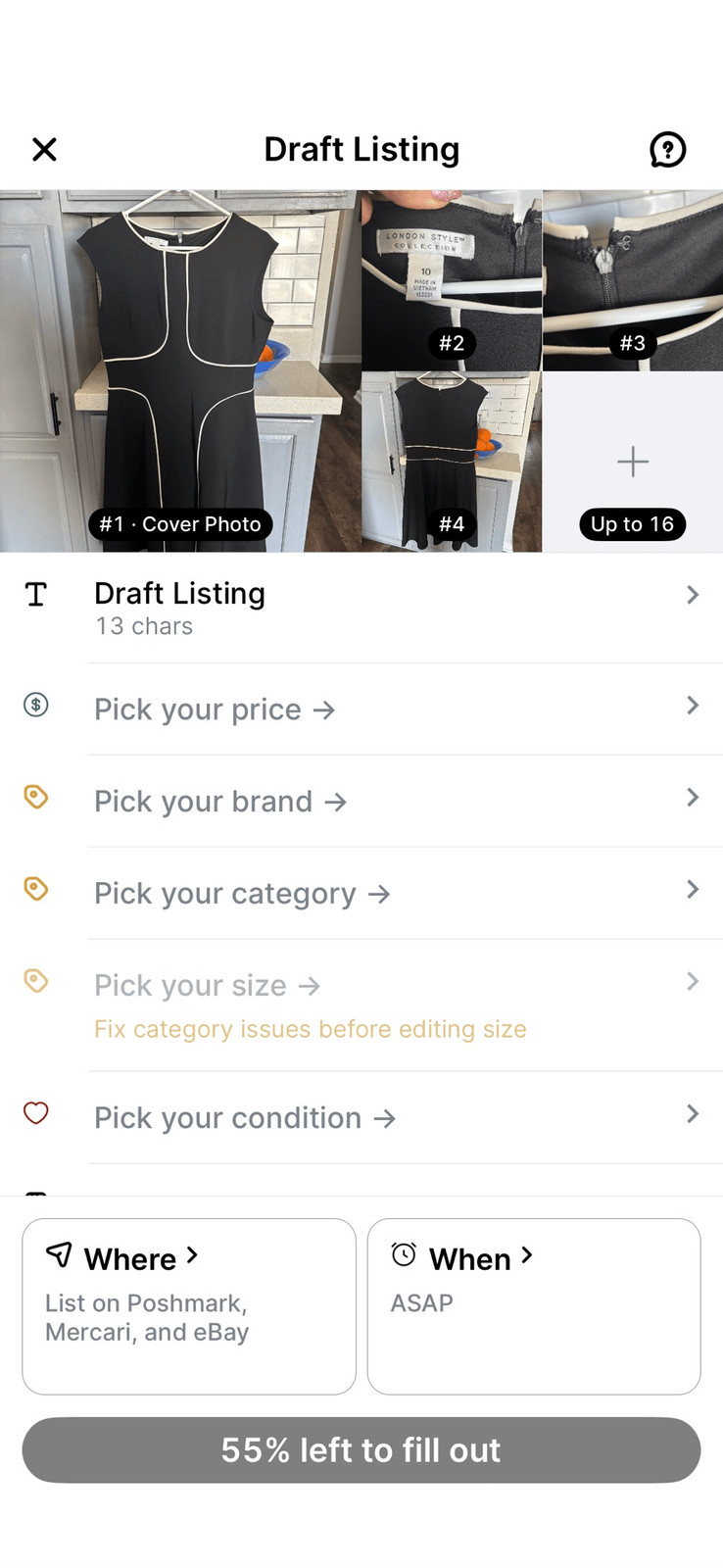This screenshot has width=723, height=1568.
Task: Expand the When scheduling options
Action: 534,1306
